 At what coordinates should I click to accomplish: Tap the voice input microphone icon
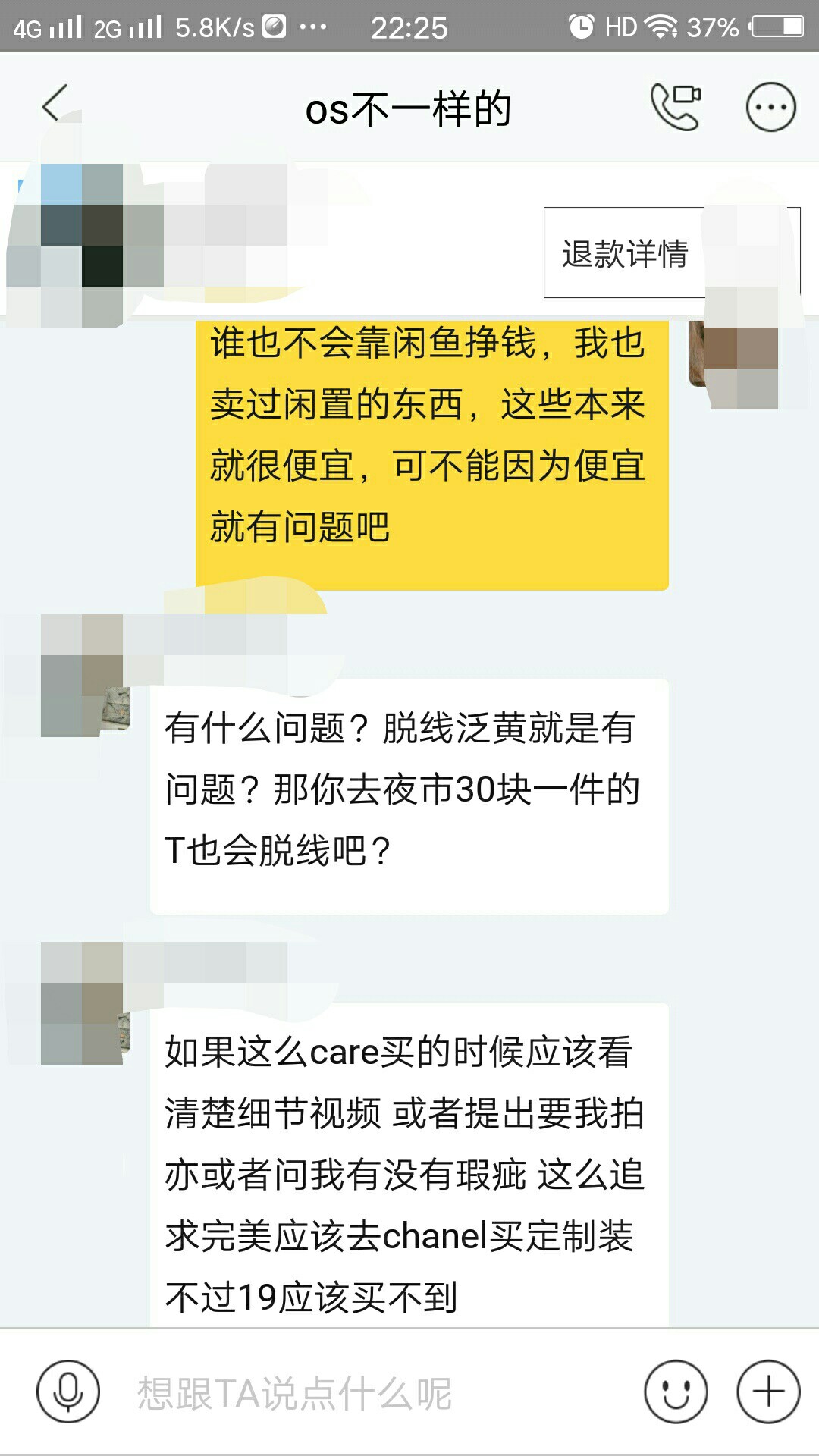tap(68, 1391)
